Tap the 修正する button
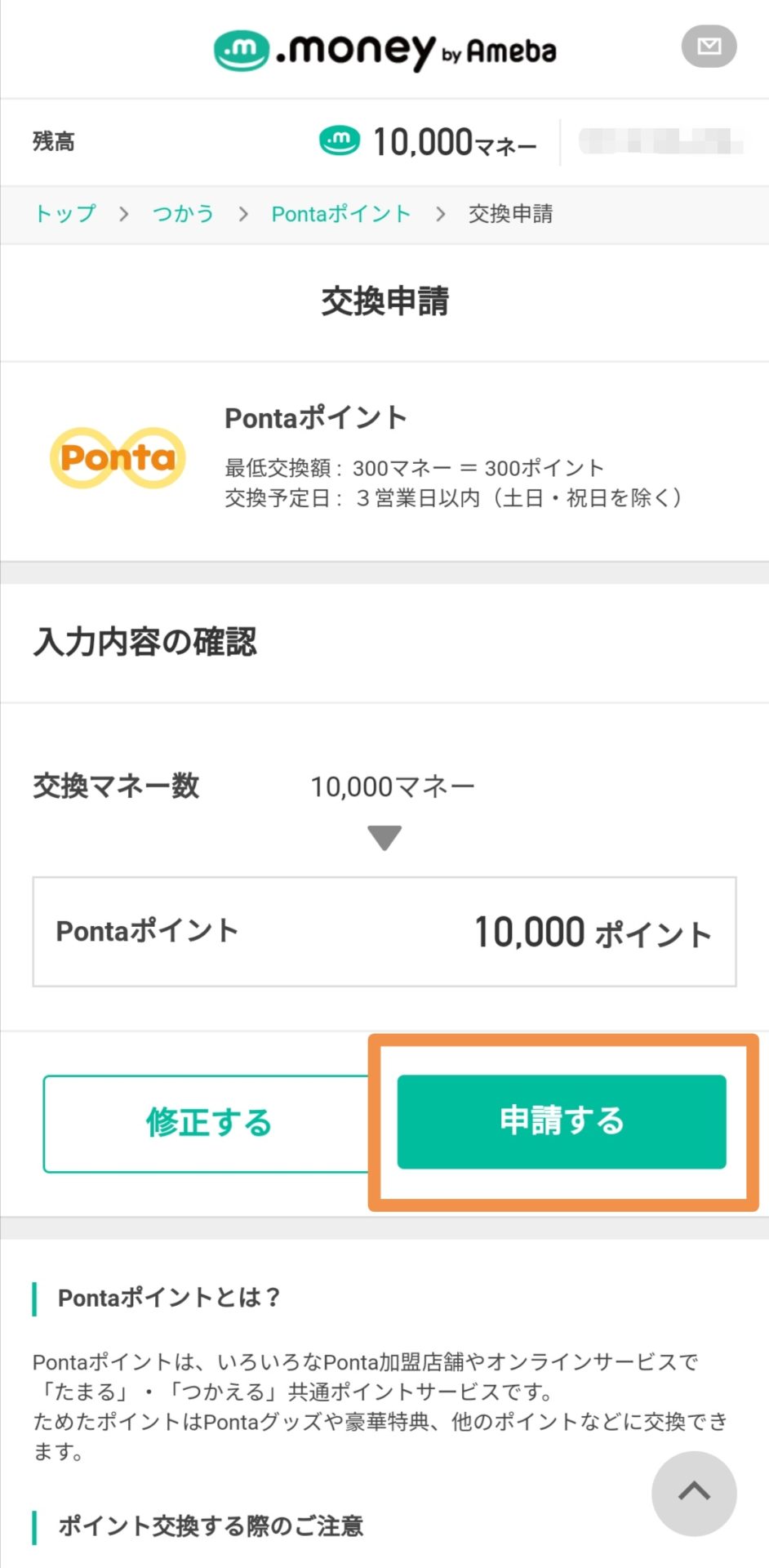This screenshot has height=1568, width=769. coord(208,1124)
